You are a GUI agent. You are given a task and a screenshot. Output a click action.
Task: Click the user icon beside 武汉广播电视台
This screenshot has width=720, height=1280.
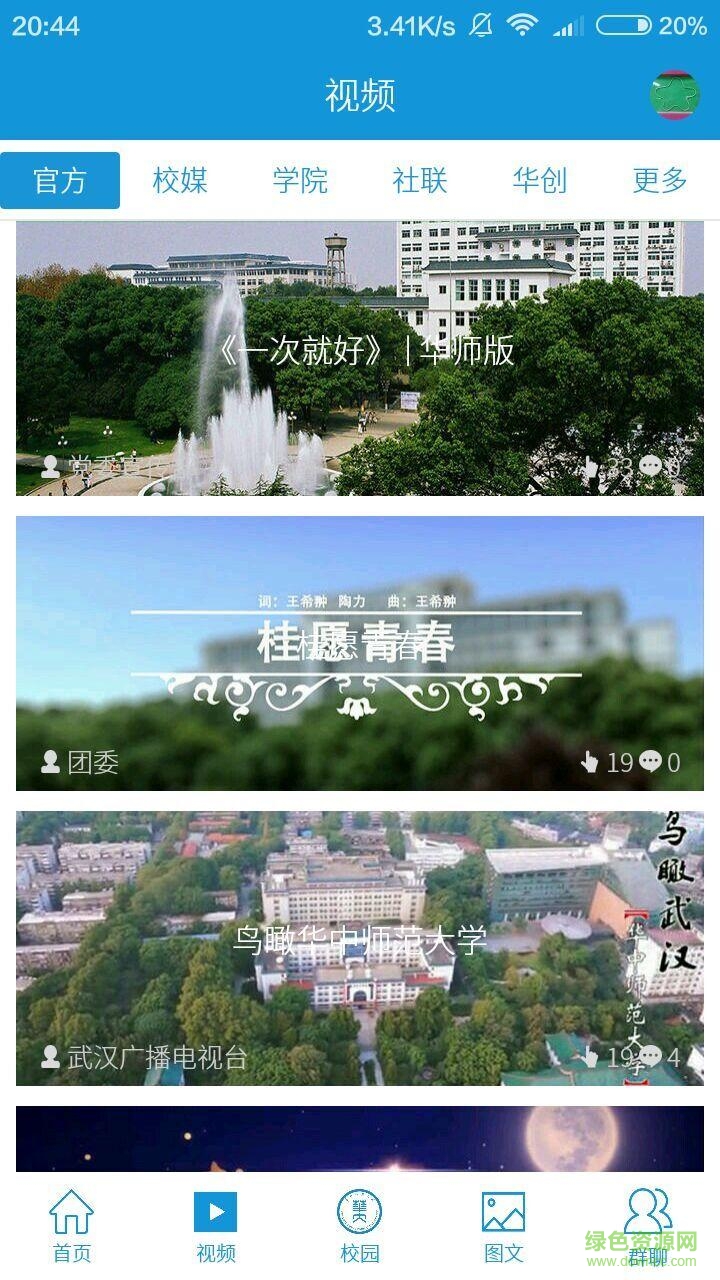[x=49, y=1053]
